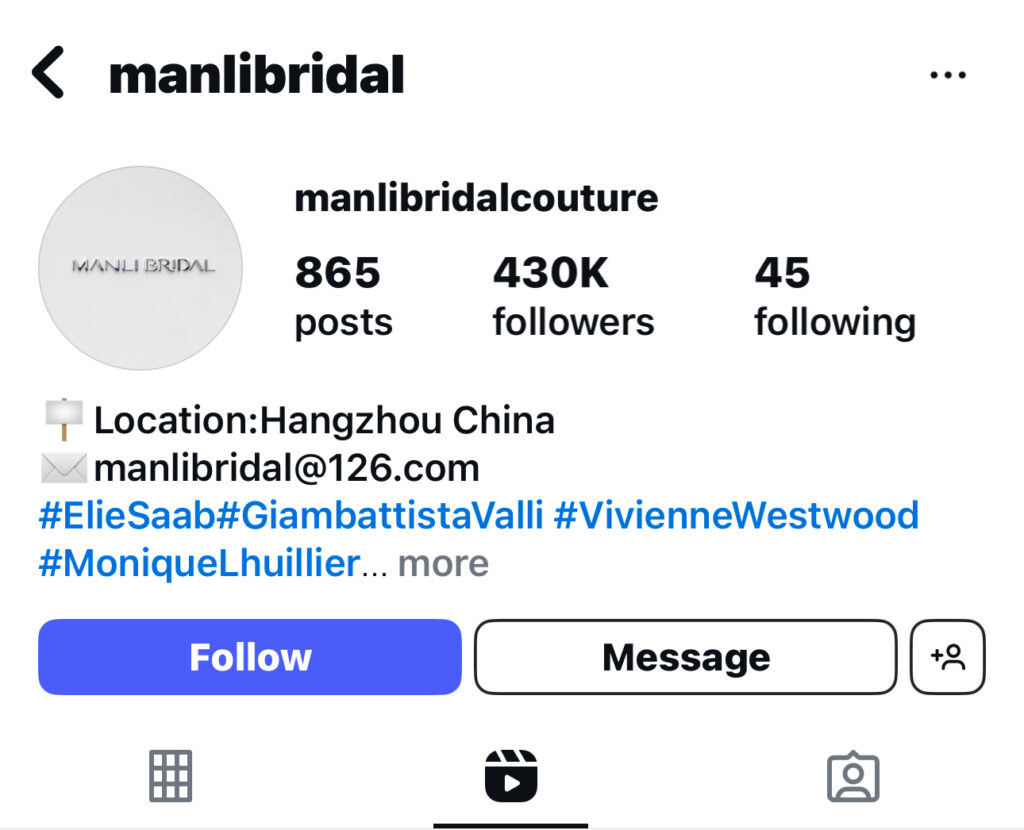Open the 430K followers list
The height and width of the screenshot is (830, 1024).
(x=572, y=296)
